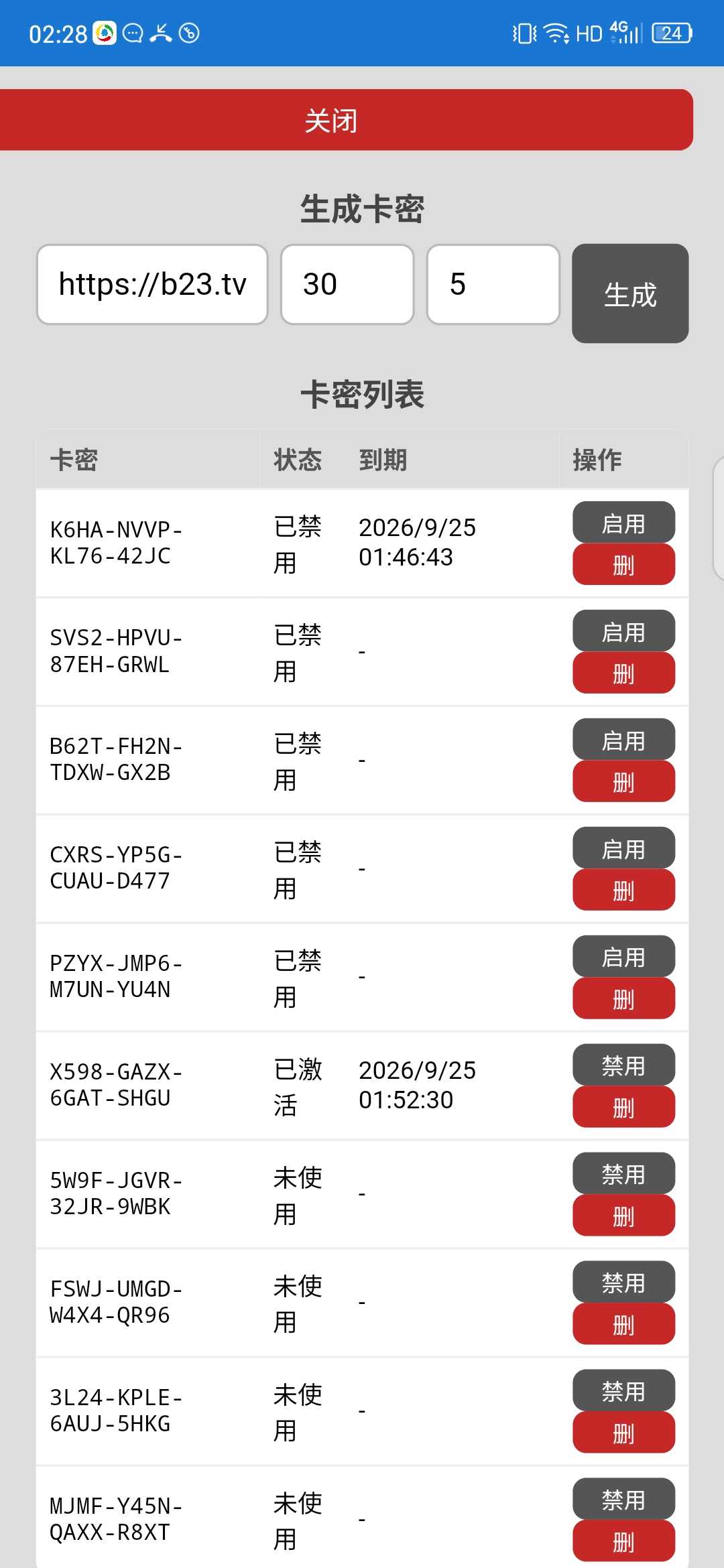Enable key CXRS-YP5G-CUAU-D477
The image size is (724, 1568).
[623, 848]
